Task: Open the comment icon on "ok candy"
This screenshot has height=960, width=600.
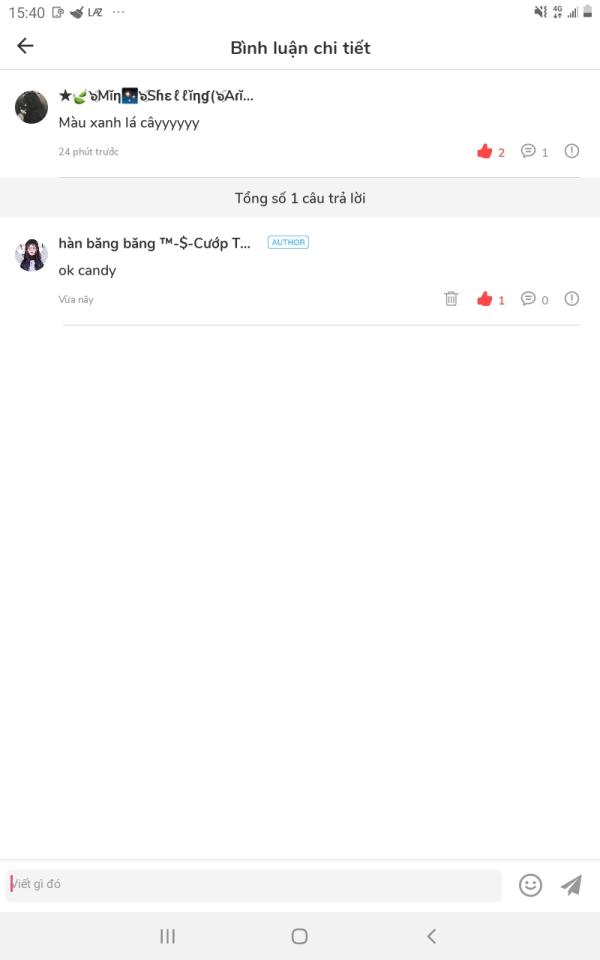Action: click(528, 299)
